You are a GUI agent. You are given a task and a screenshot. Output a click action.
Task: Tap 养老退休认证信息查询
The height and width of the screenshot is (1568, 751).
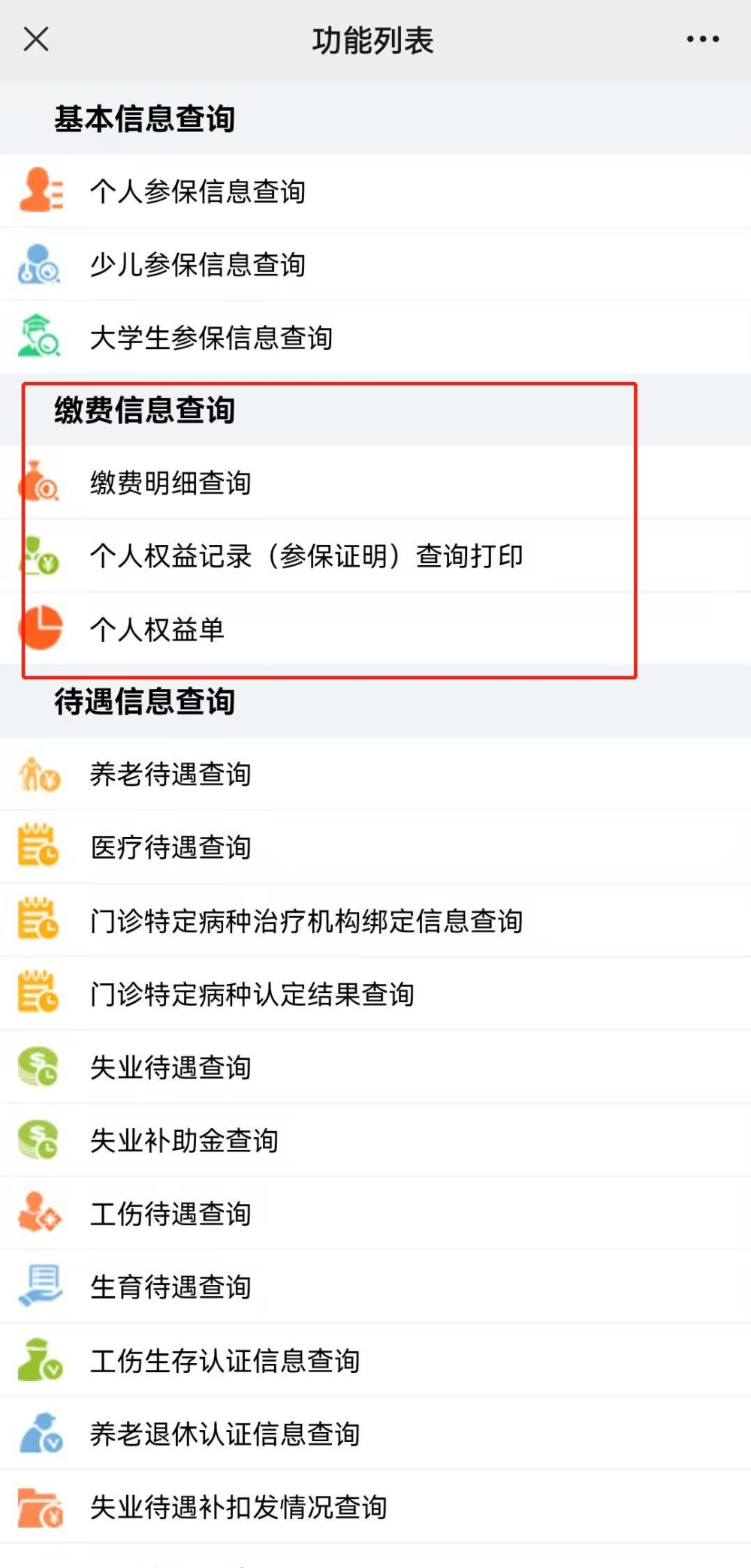[375, 1434]
